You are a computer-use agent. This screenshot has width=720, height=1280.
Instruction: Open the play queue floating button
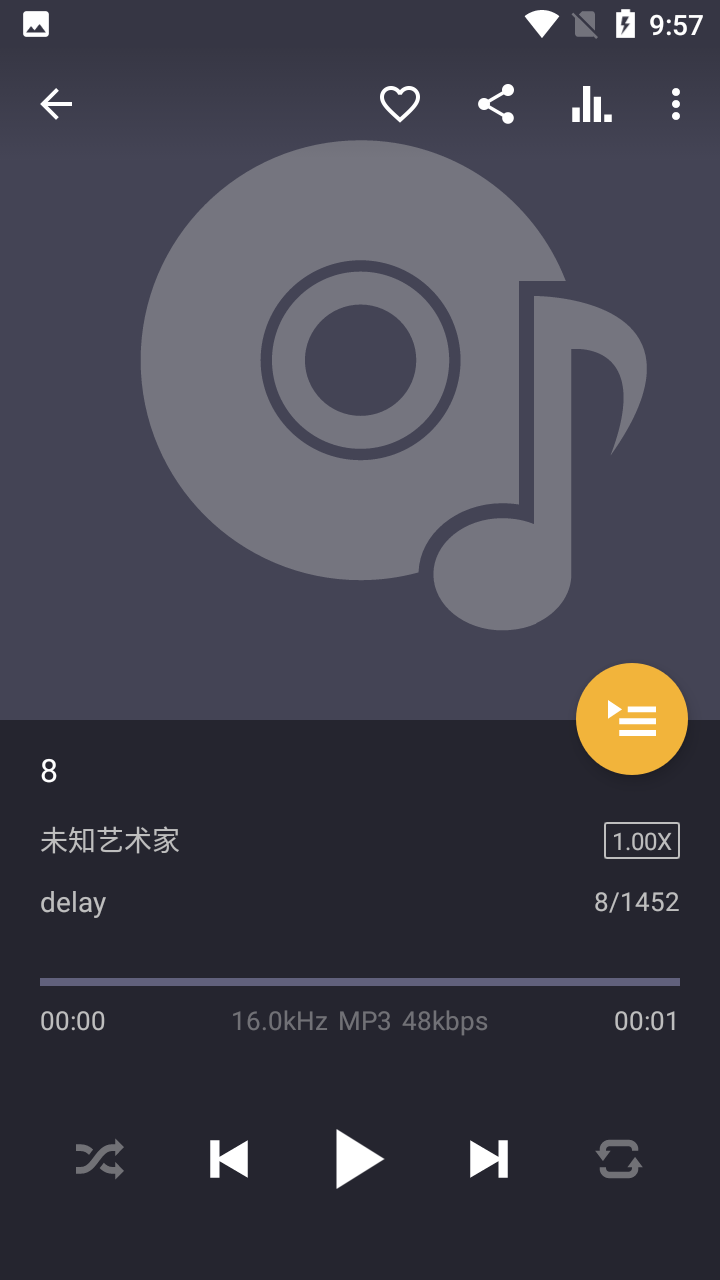(632, 719)
